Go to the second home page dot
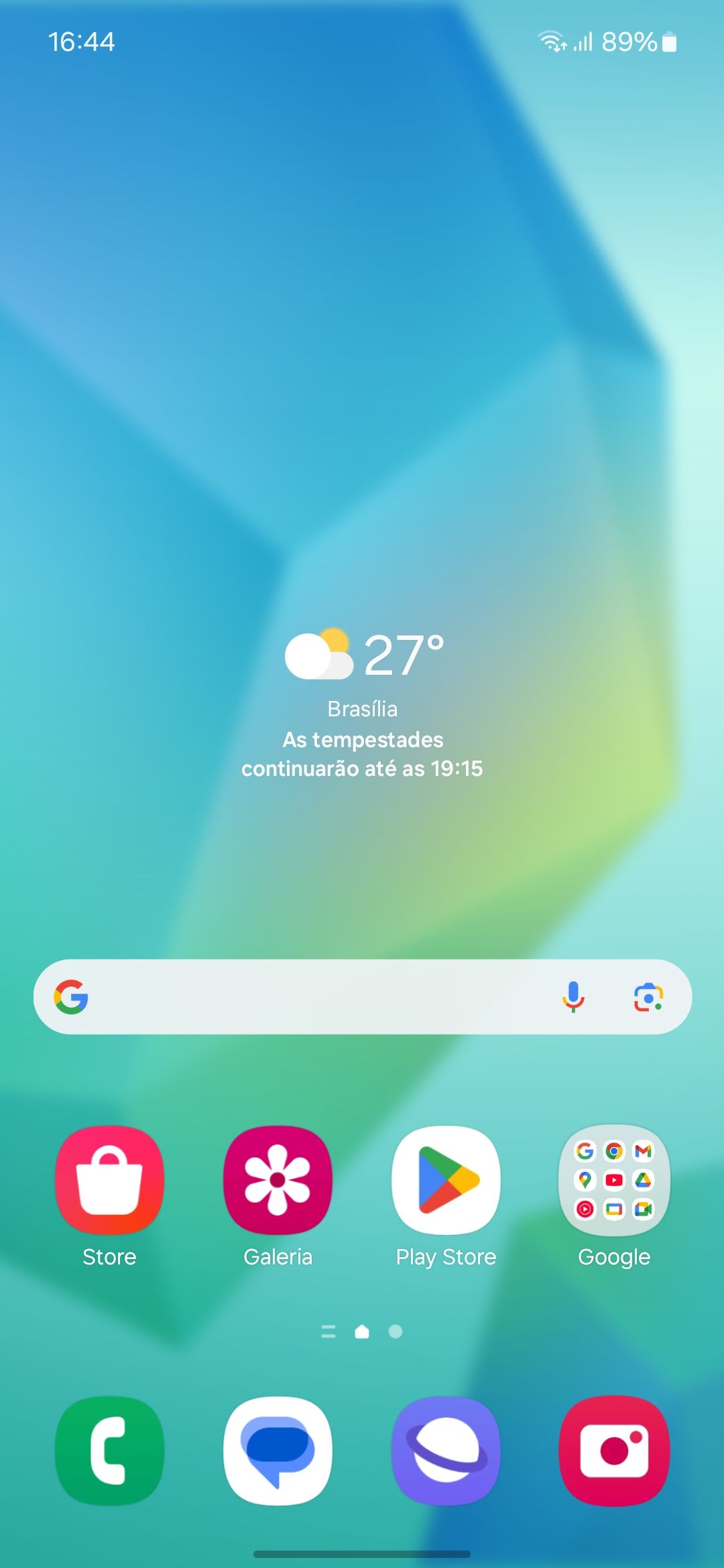The height and width of the screenshot is (1568, 724). click(x=396, y=1331)
